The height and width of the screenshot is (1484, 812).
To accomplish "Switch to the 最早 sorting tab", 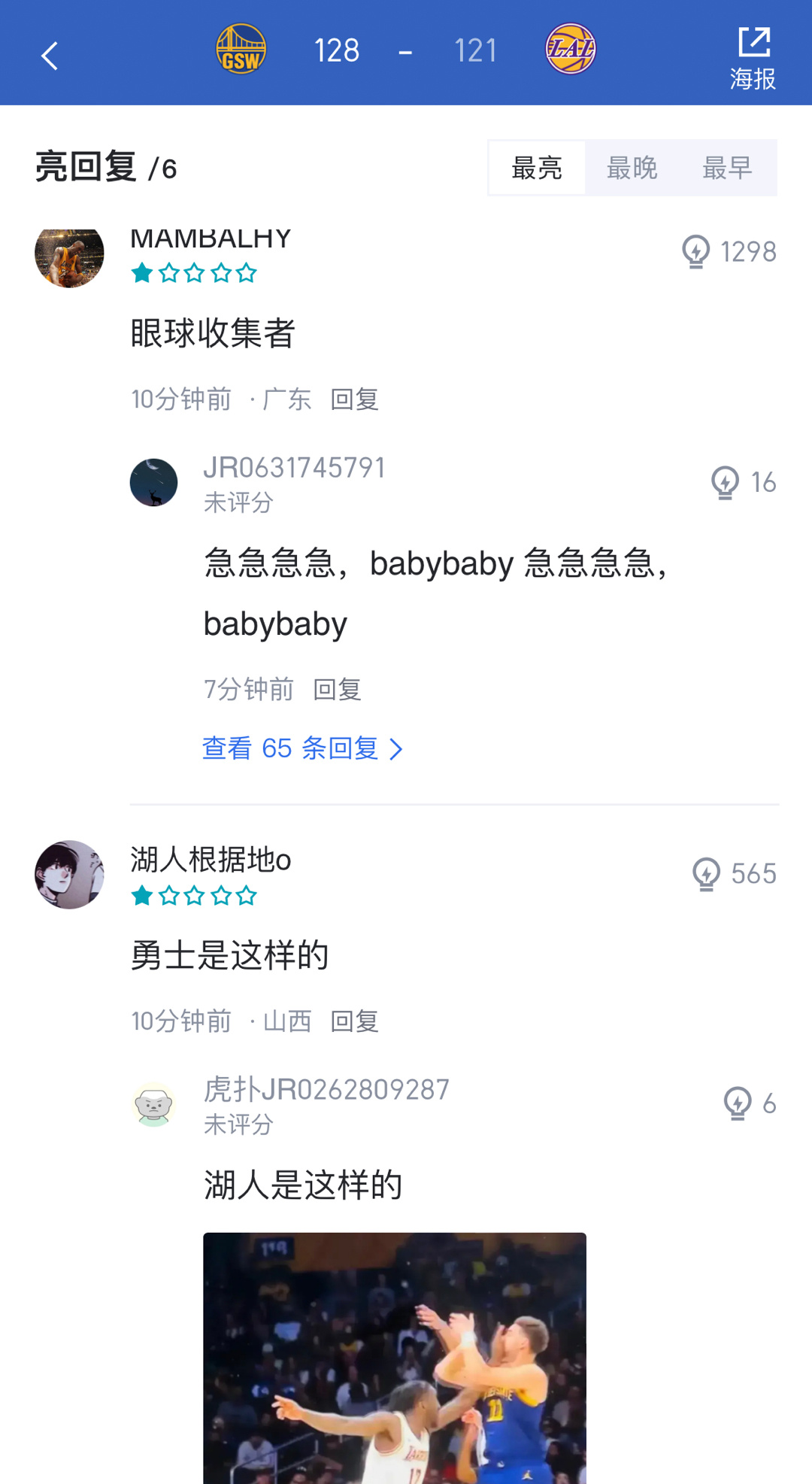I will point(727,168).
